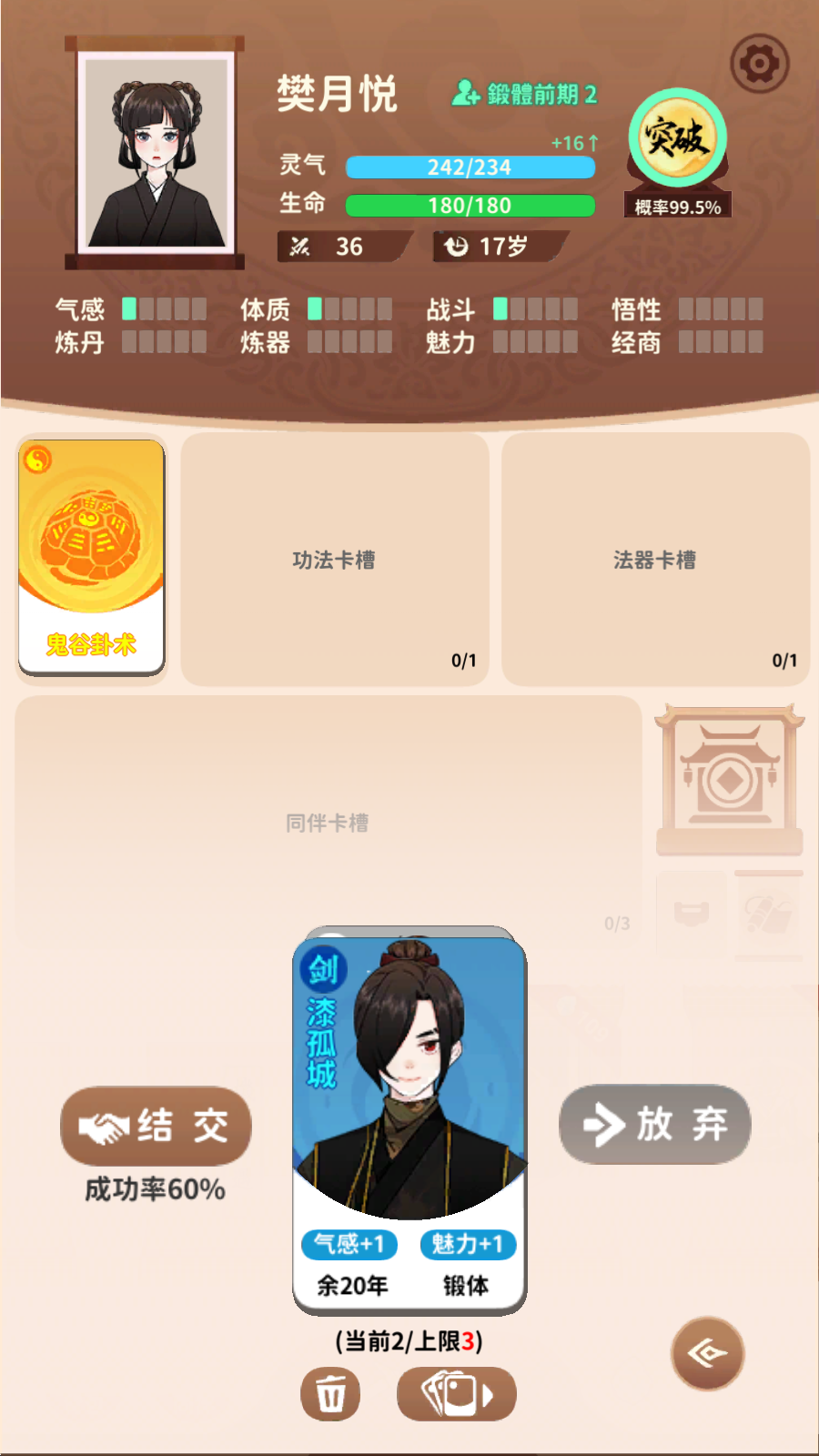Tap the round back arrow button
Image resolution: width=819 pixels, height=1456 pixels.
point(708,1353)
